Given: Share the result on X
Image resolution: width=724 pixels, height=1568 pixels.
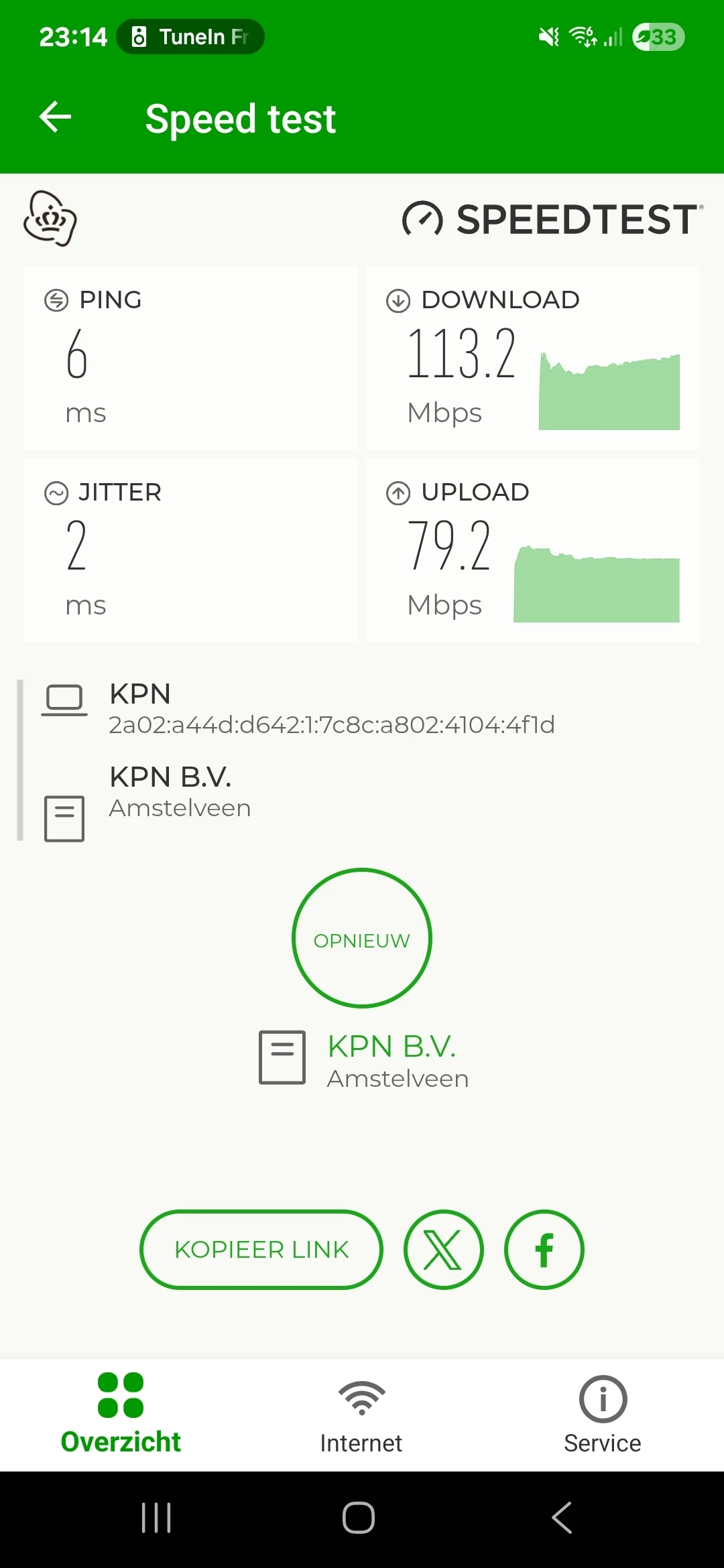Looking at the screenshot, I should point(443,1250).
